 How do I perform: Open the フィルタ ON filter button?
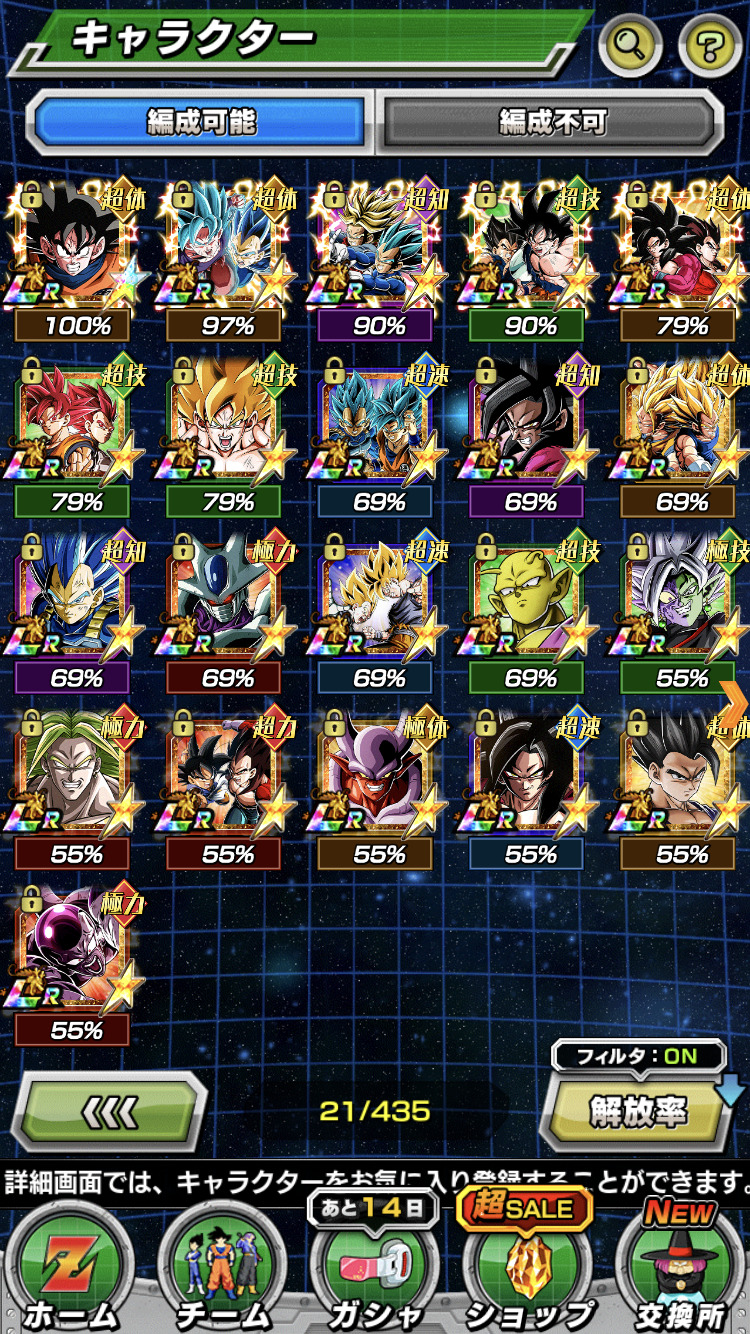coord(638,1055)
